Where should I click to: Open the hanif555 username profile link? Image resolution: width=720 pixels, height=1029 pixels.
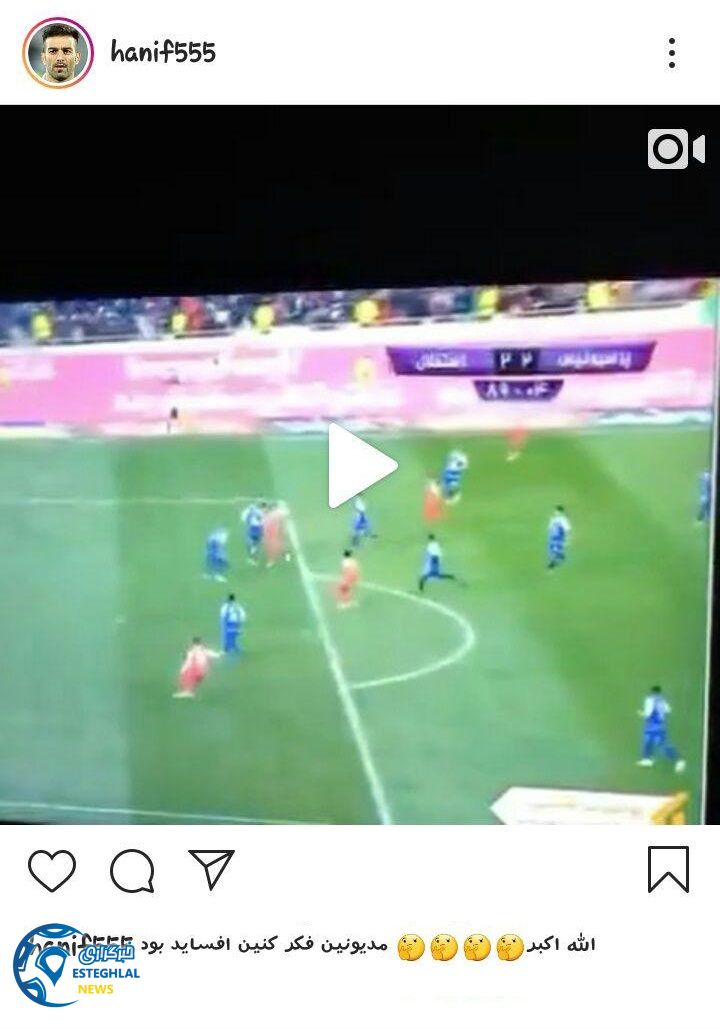pos(163,52)
